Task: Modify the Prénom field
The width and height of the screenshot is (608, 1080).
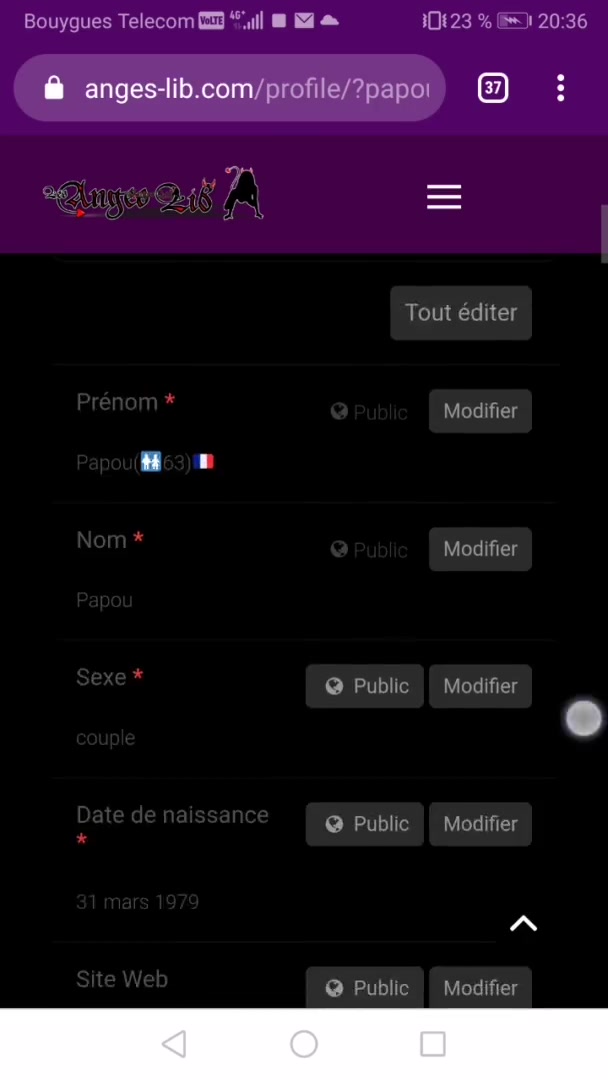Action: [480, 411]
